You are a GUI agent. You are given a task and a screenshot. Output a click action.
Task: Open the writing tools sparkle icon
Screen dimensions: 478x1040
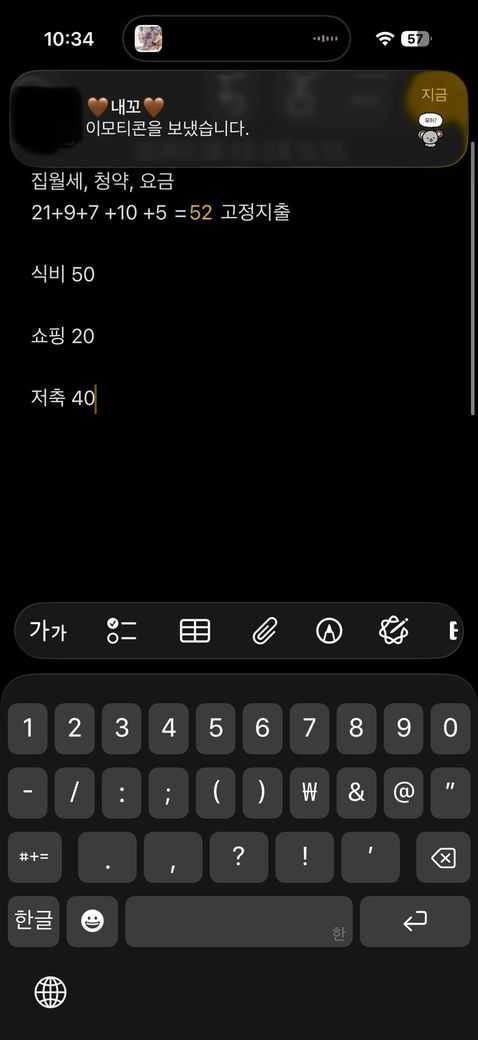coord(394,631)
